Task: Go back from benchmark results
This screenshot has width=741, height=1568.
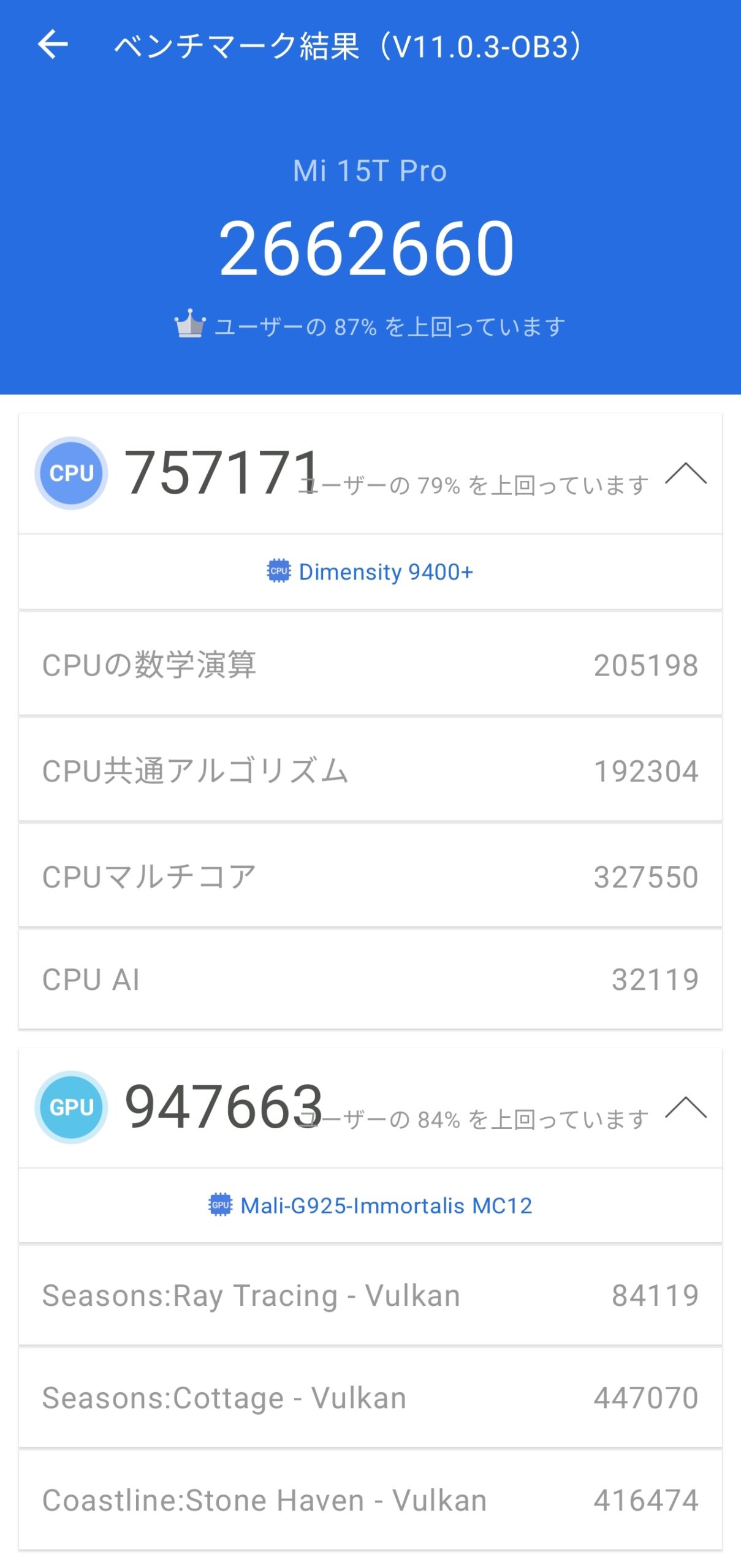Action: point(53,45)
